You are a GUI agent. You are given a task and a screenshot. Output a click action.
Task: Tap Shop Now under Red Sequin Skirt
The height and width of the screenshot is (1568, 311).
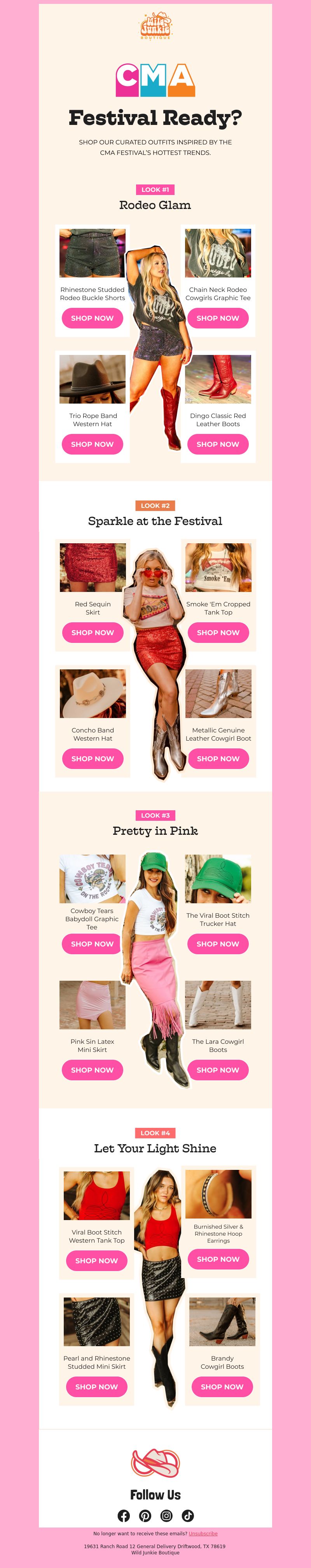click(x=93, y=632)
